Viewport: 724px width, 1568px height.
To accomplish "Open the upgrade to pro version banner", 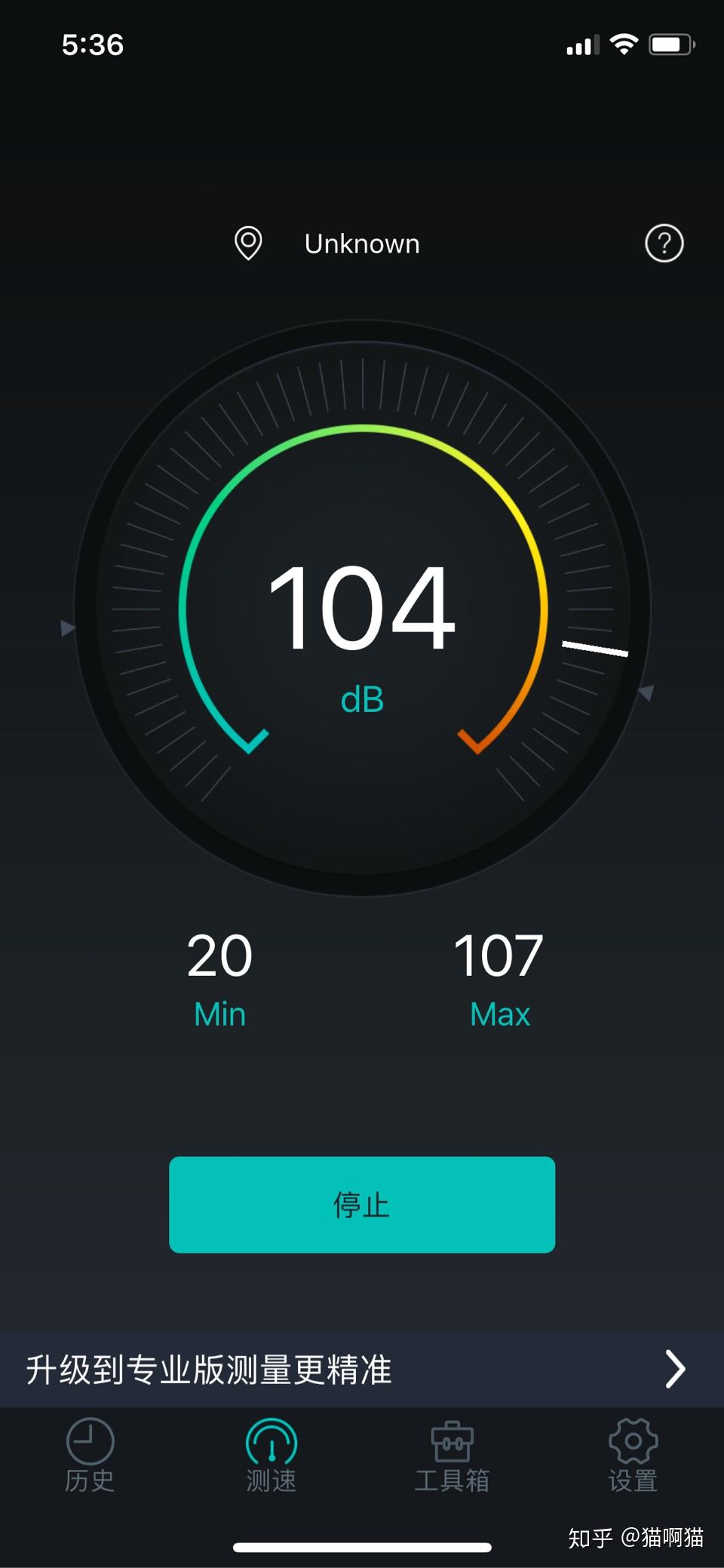I will (362, 1369).
